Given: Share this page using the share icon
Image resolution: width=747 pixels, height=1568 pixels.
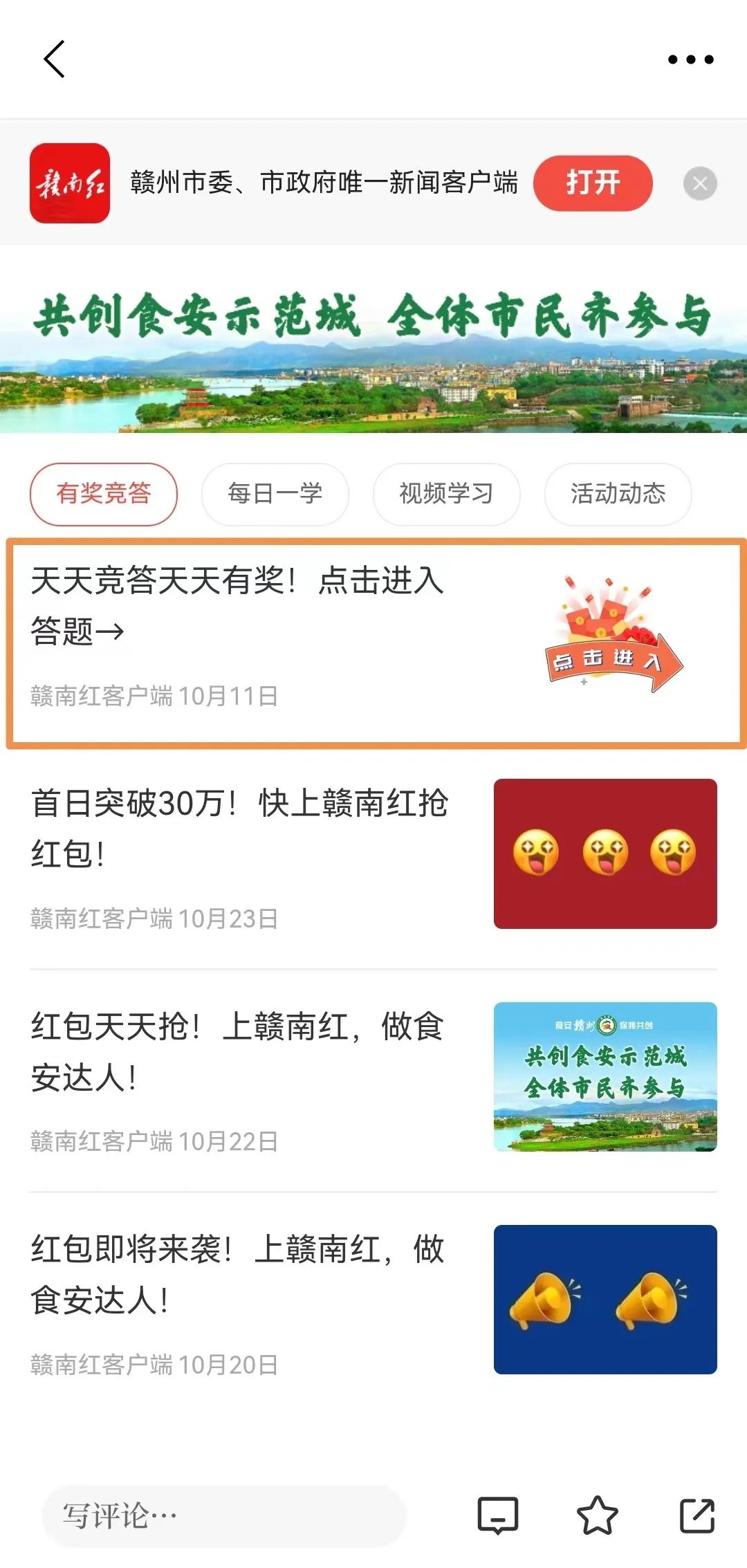Looking at the screenshot, I should [x=697, y=1516].
